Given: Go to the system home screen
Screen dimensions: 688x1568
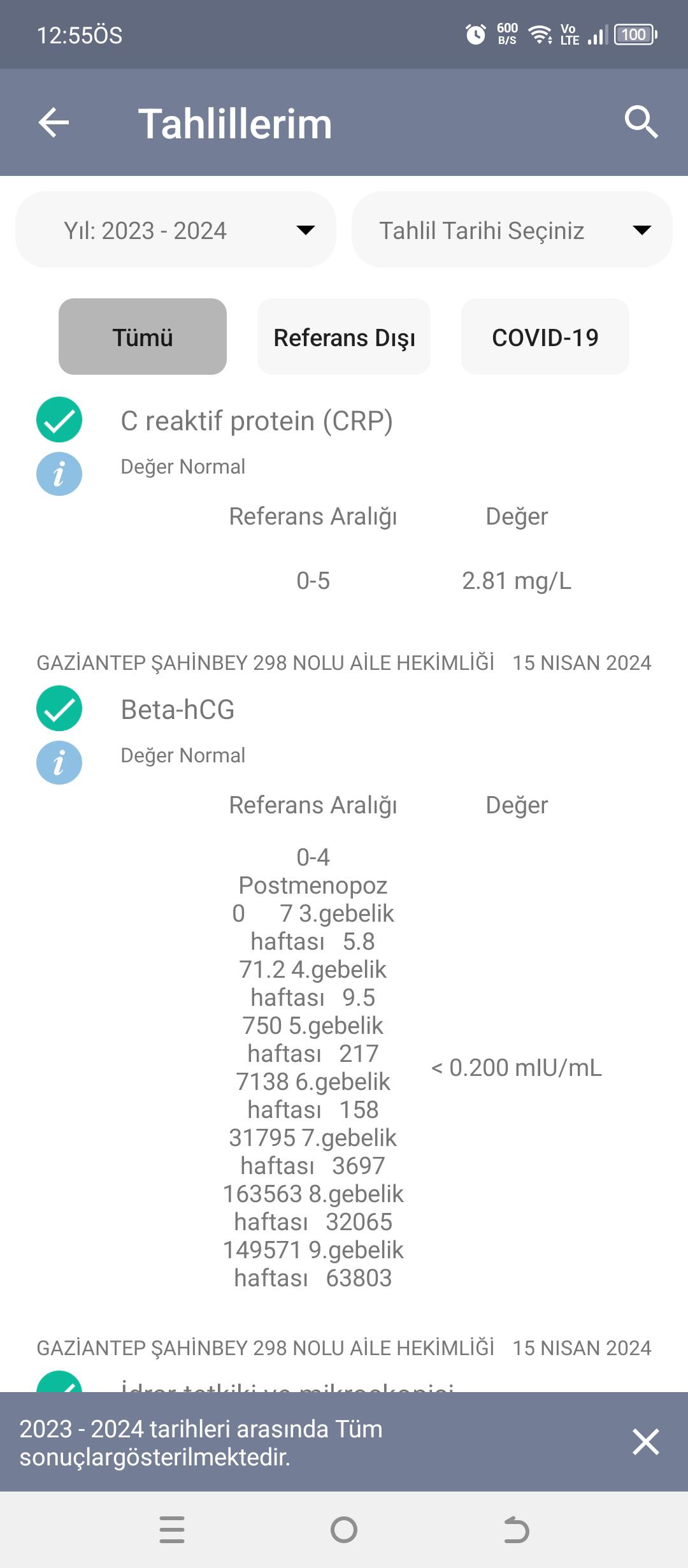Looking at the screenshot, I should [344, 1530].
